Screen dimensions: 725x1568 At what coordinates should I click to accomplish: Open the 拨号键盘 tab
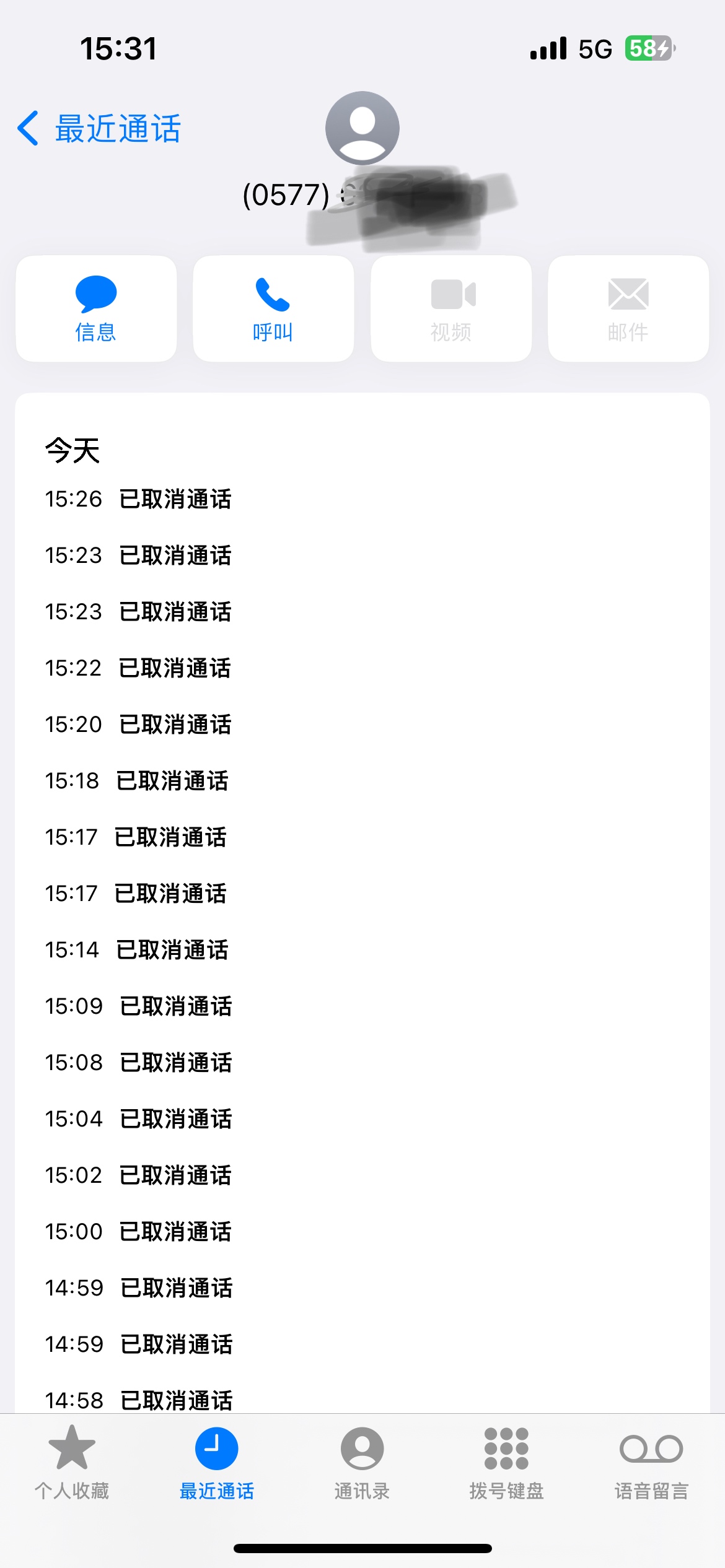tap(506, 1463)
